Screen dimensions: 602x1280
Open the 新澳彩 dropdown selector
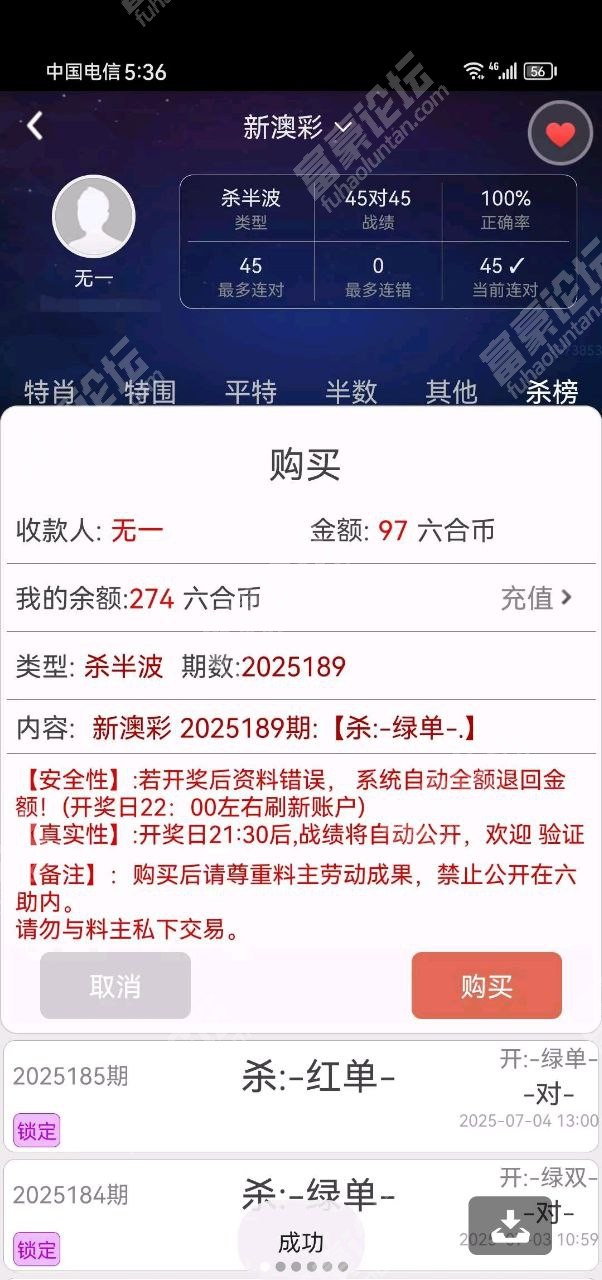click(298, 127)
